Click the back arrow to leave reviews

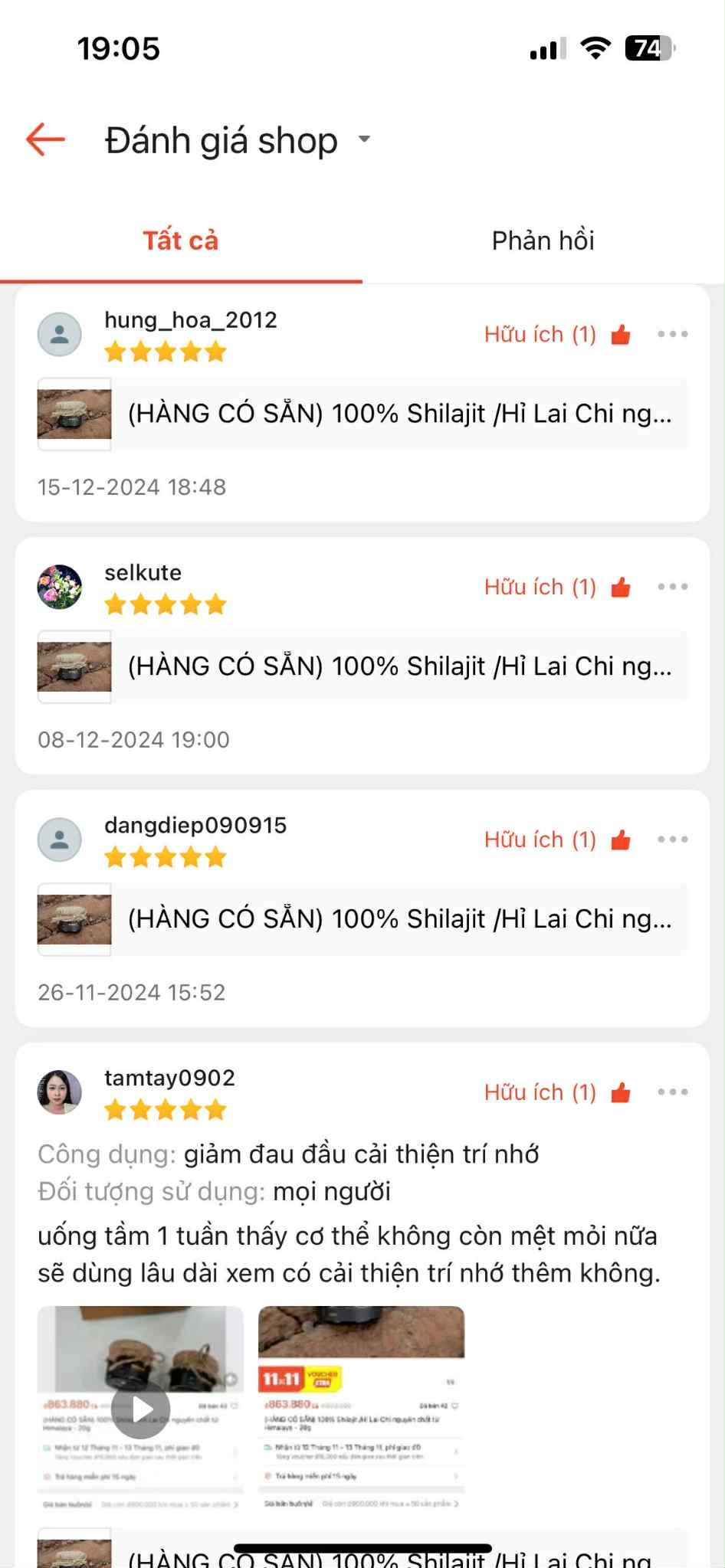pyautogui.click(x=44, y=139)
